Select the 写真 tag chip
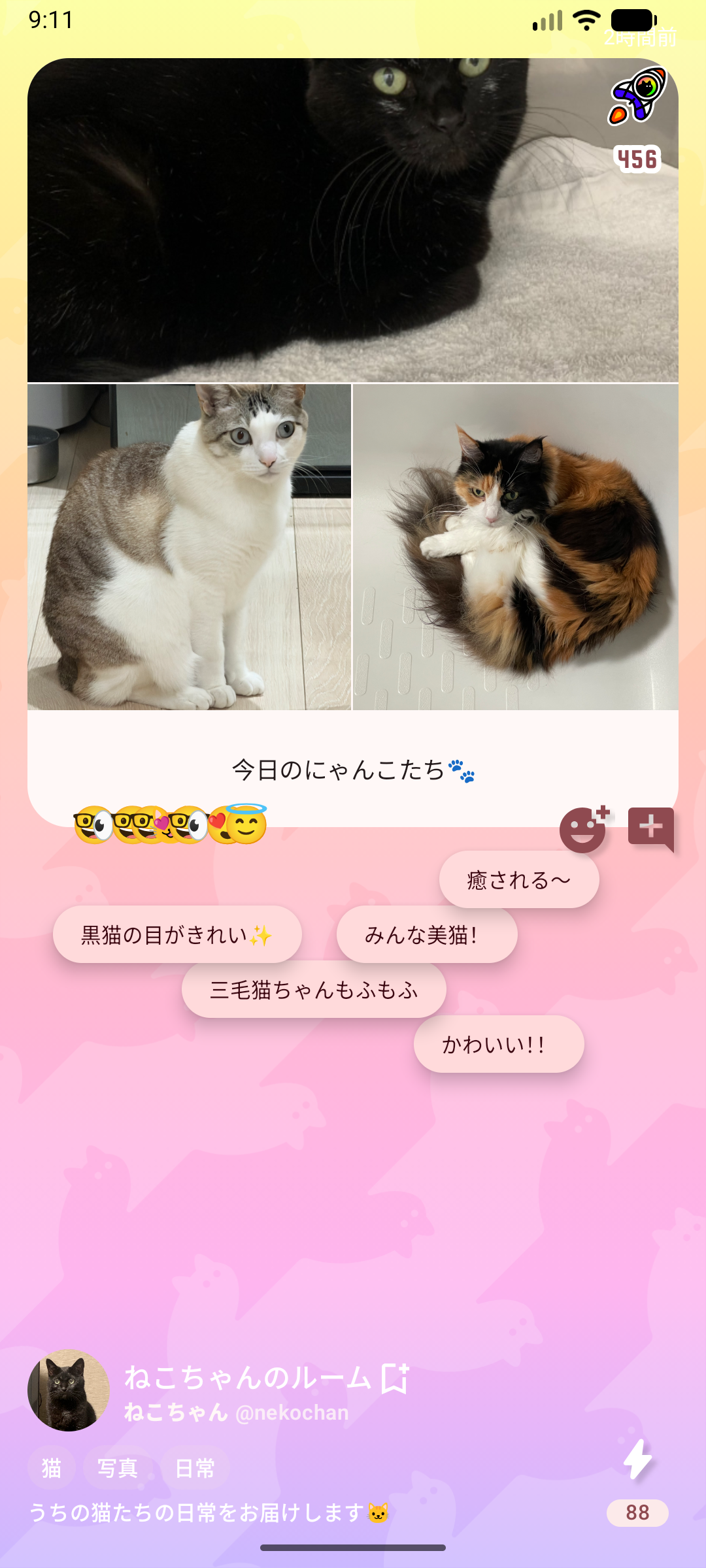The width and height of the screenshot is (706, 1568). click(118, 1469)
